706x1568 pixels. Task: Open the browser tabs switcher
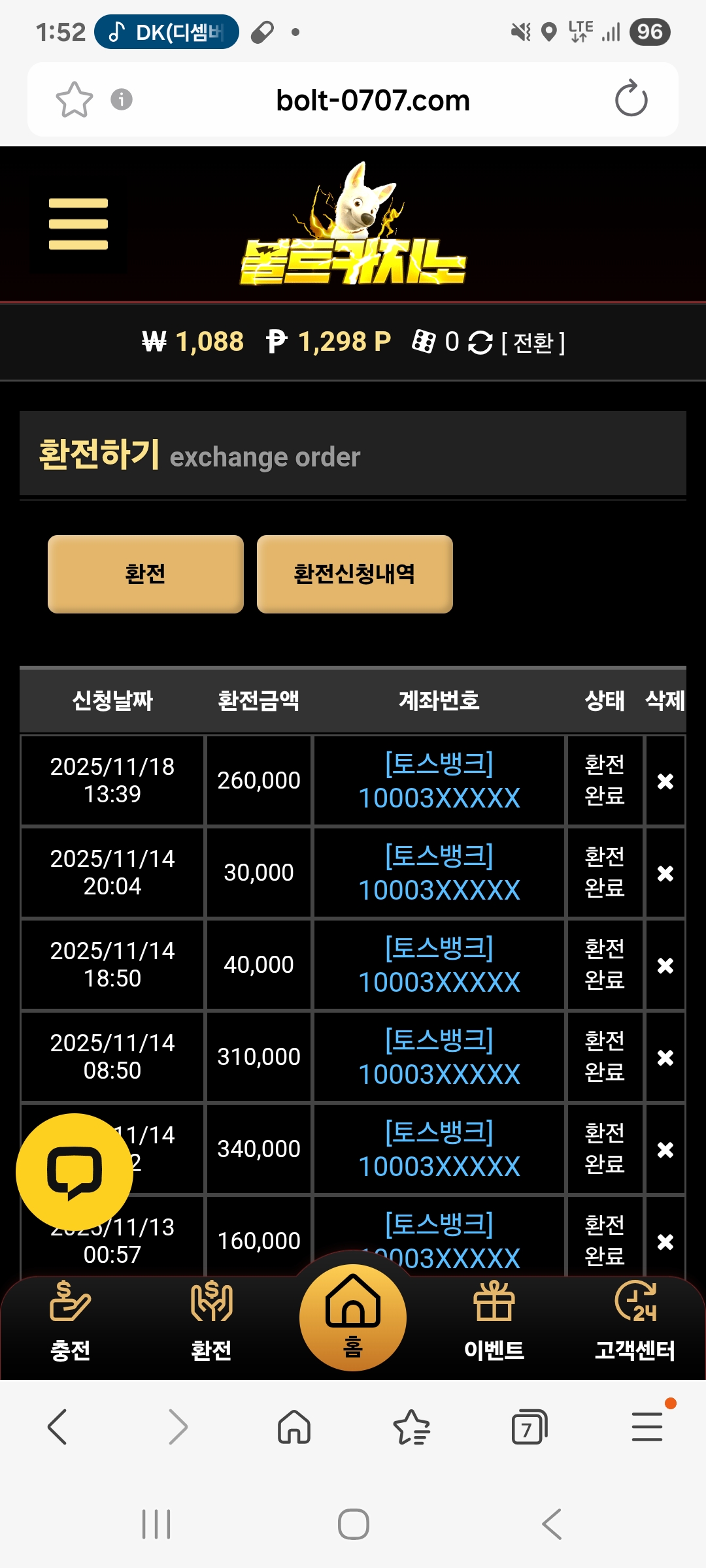[x=528, y=1428]
